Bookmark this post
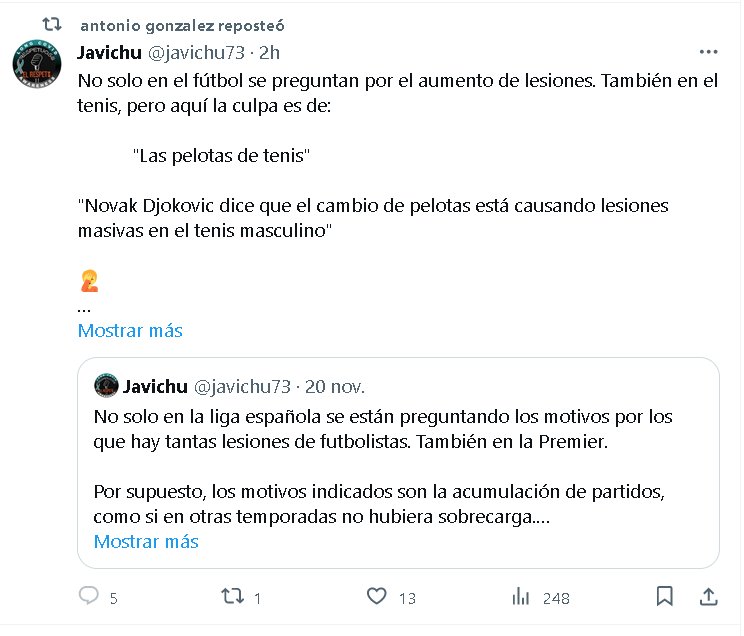Screen dimensions: 744x636 point(664,597)
